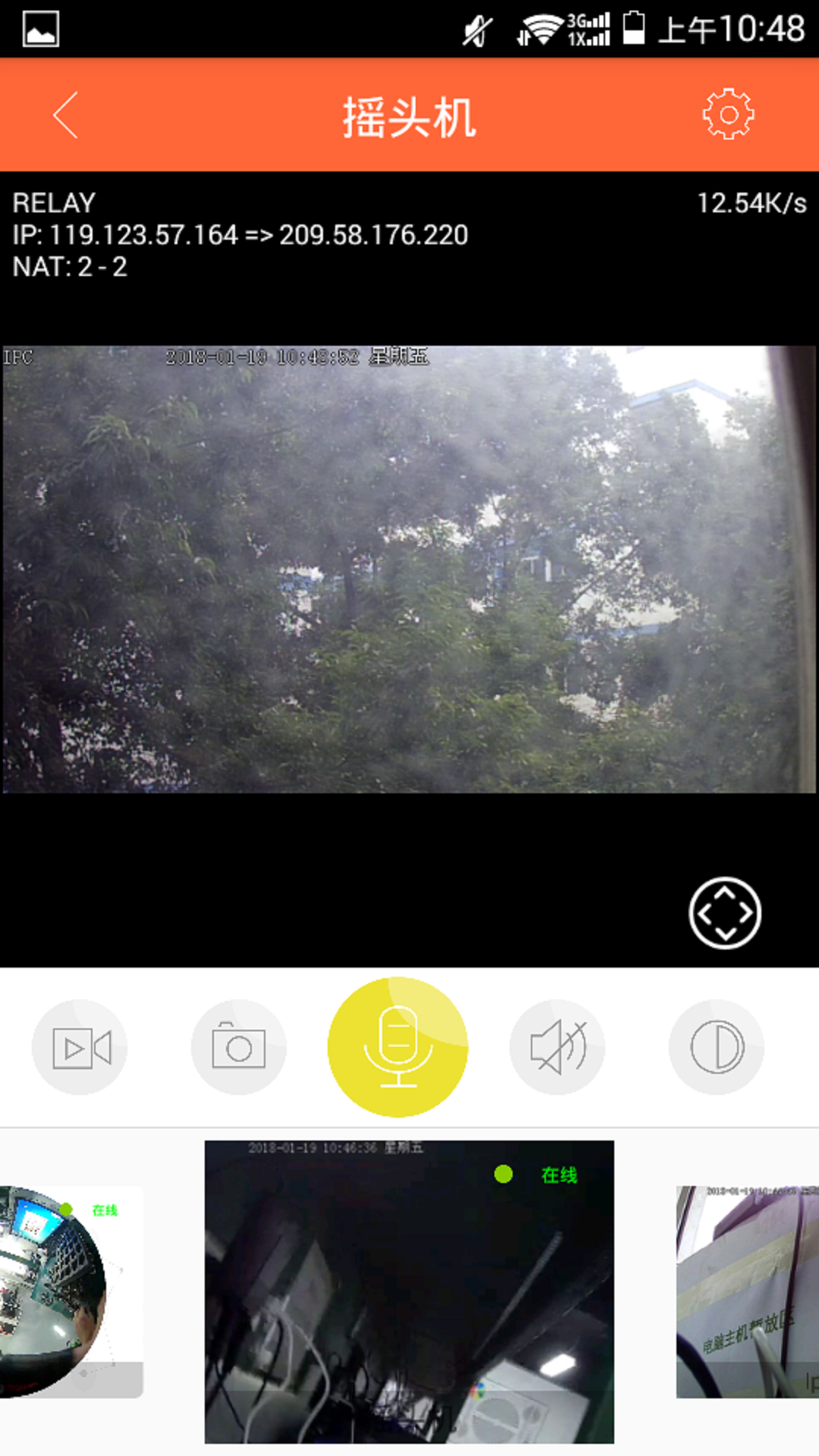Viewport: 819px width, 1456px height.
Task: Unmute the camera sound
Action: tap(557, 1047)
